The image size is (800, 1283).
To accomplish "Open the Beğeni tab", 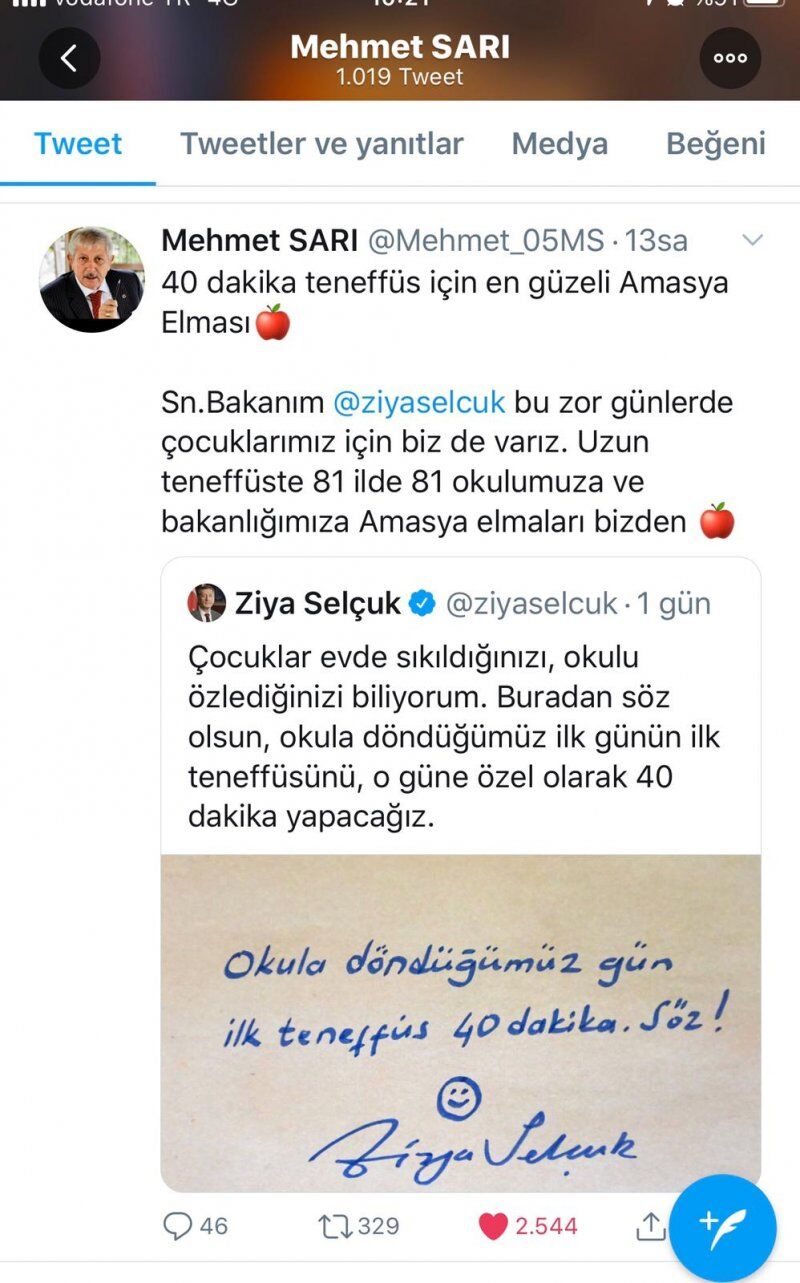I will 715,144.
